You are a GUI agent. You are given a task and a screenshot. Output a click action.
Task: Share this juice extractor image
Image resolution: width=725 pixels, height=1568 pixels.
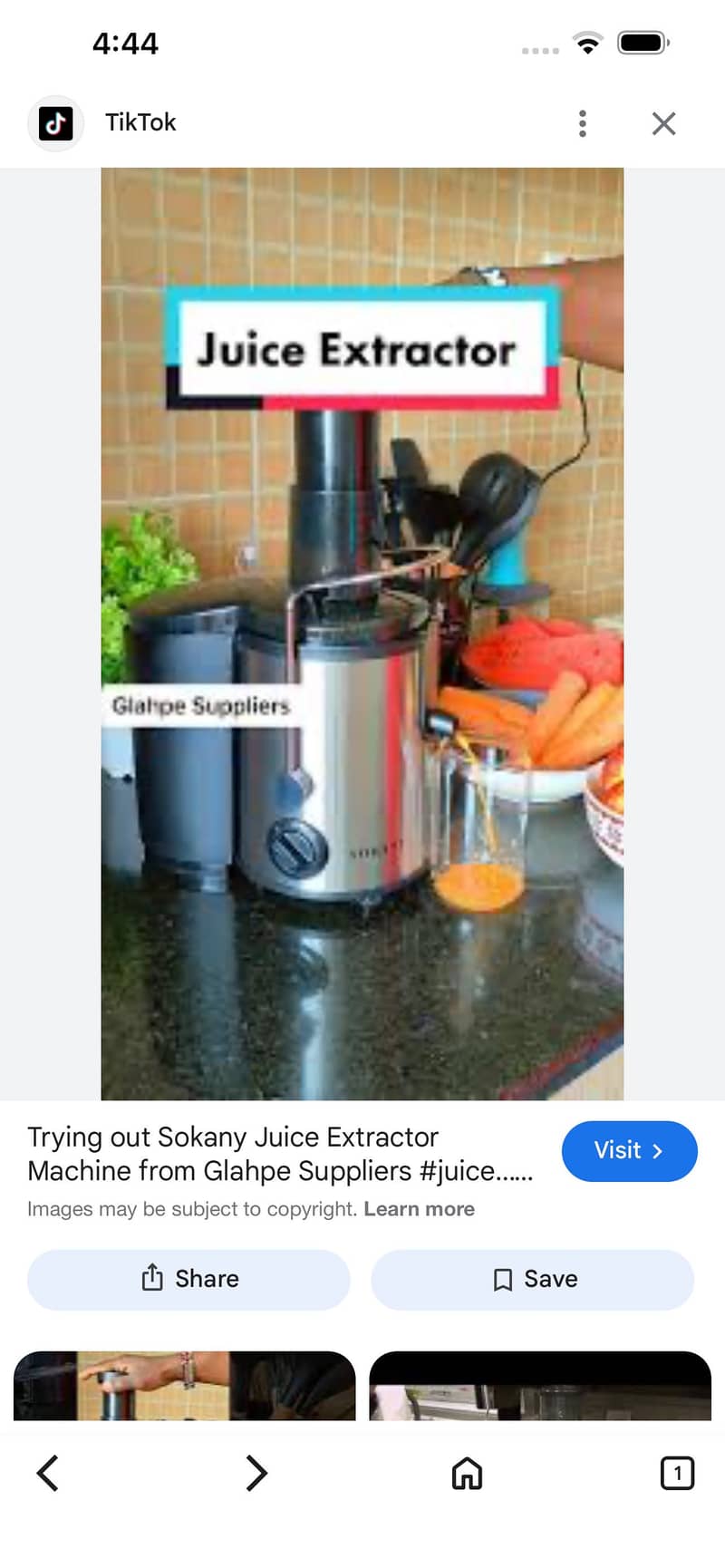188,1279
